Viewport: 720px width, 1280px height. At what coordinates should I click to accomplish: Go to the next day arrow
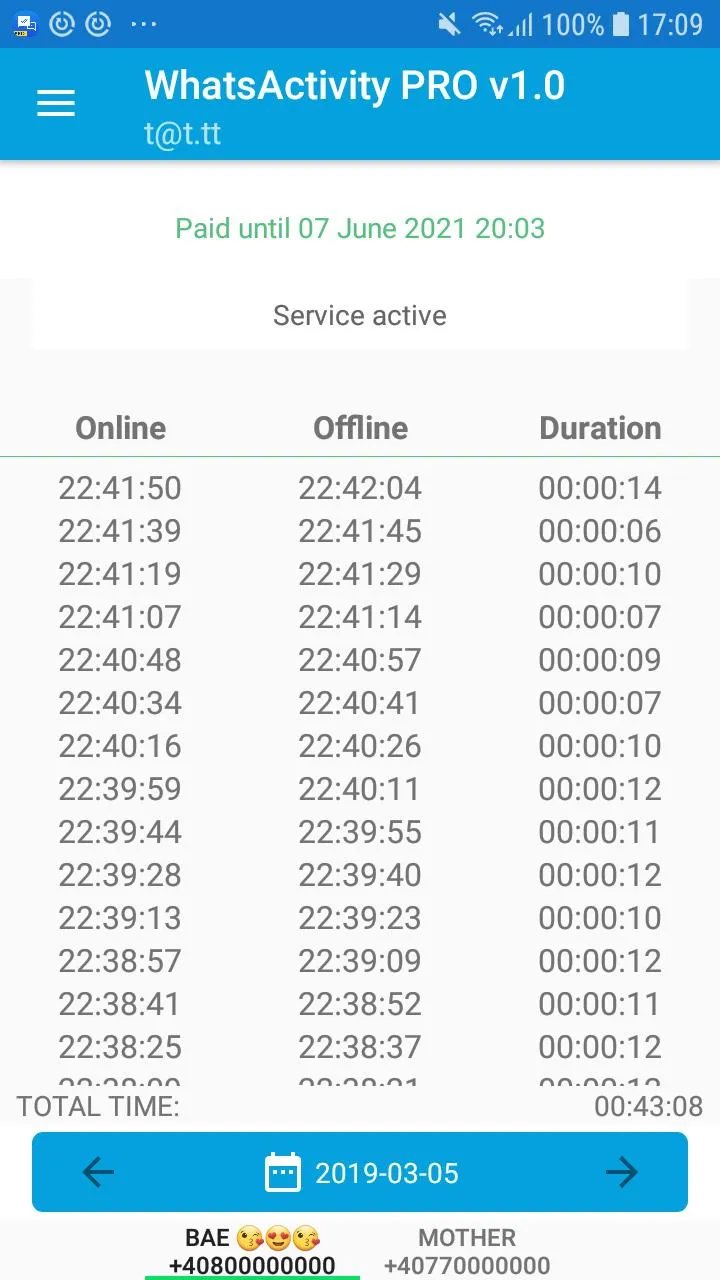(x=621, y=1172)
